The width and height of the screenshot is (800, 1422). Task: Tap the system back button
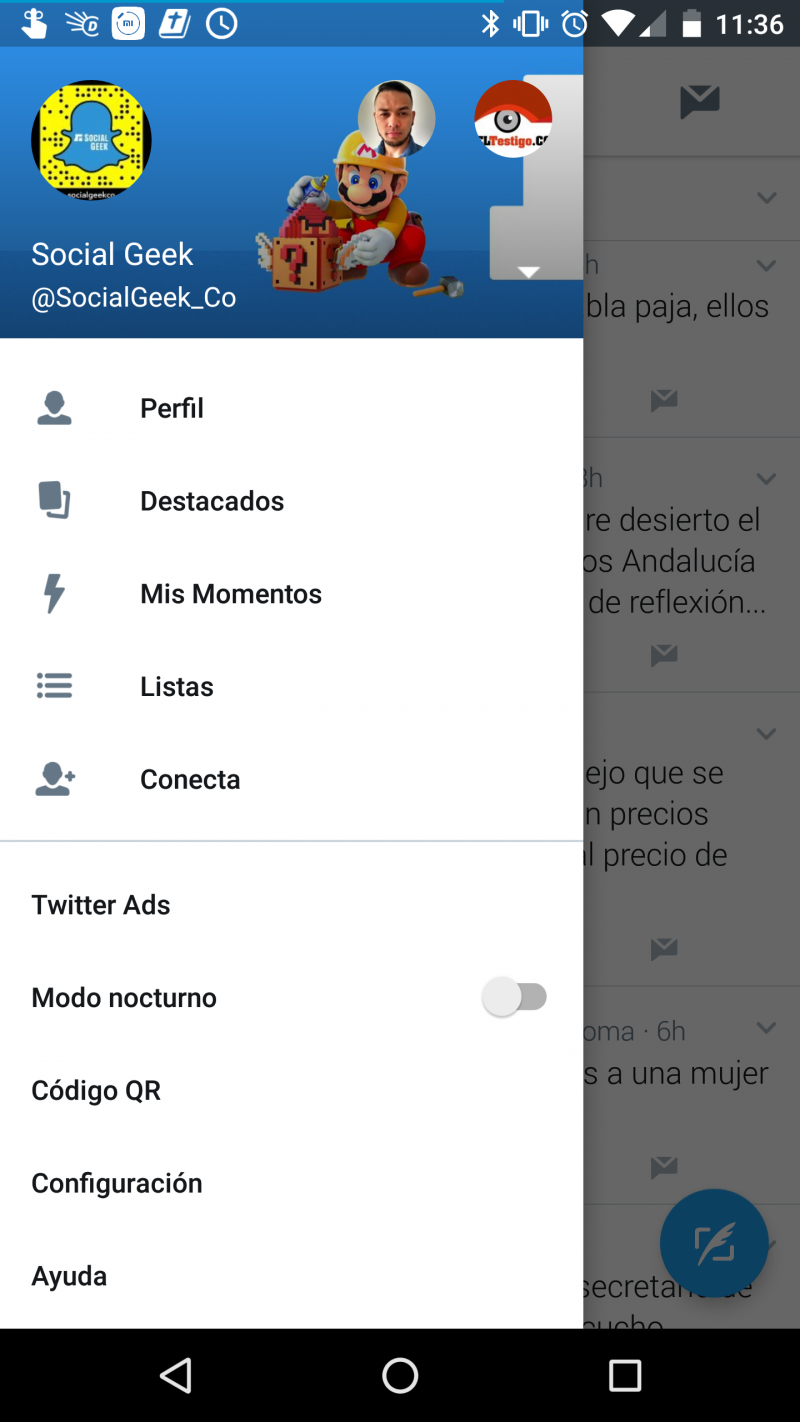pyautogui.click(x=175, y=1376)
